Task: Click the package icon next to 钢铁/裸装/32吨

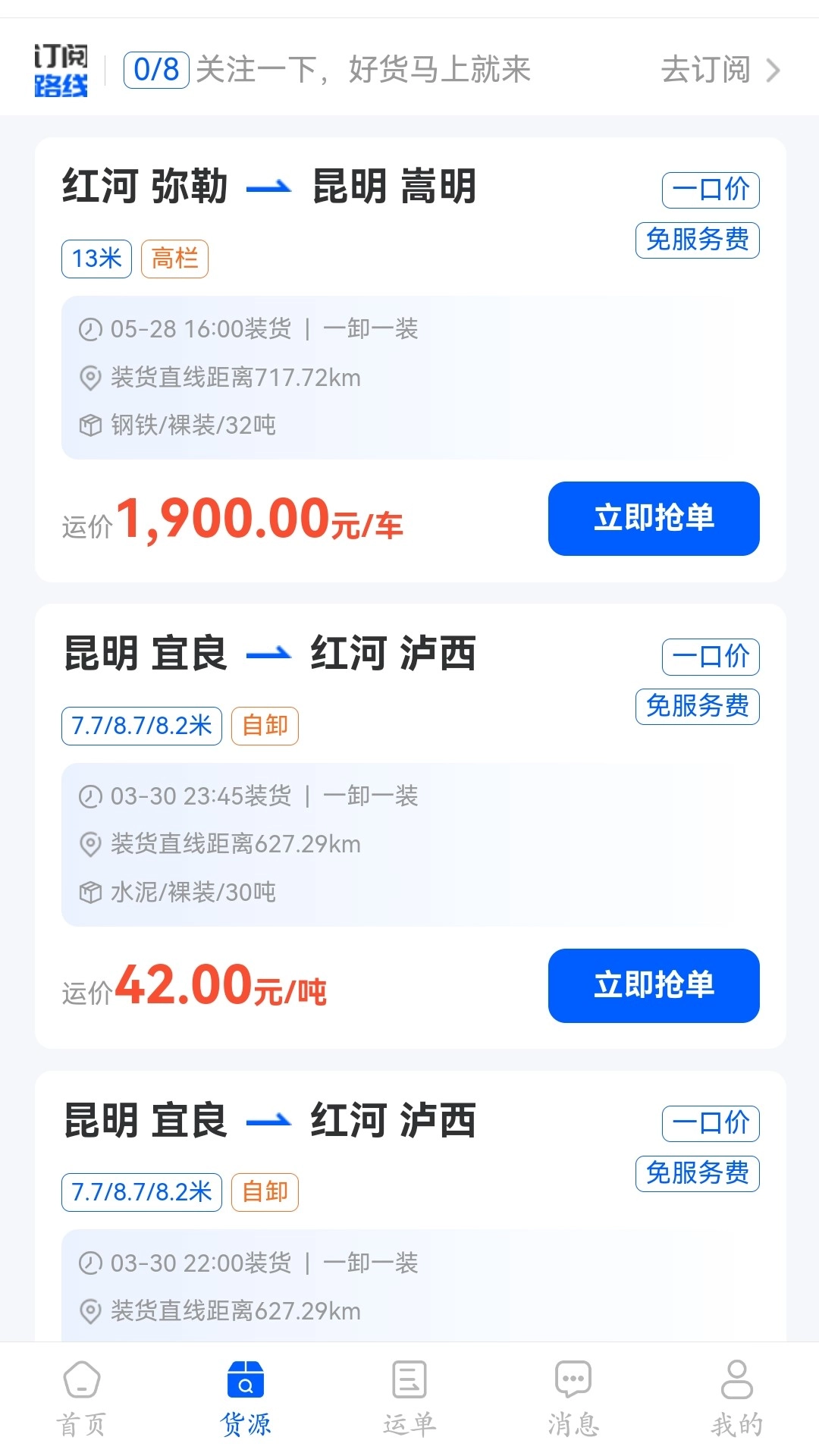Action: point(91,426)
